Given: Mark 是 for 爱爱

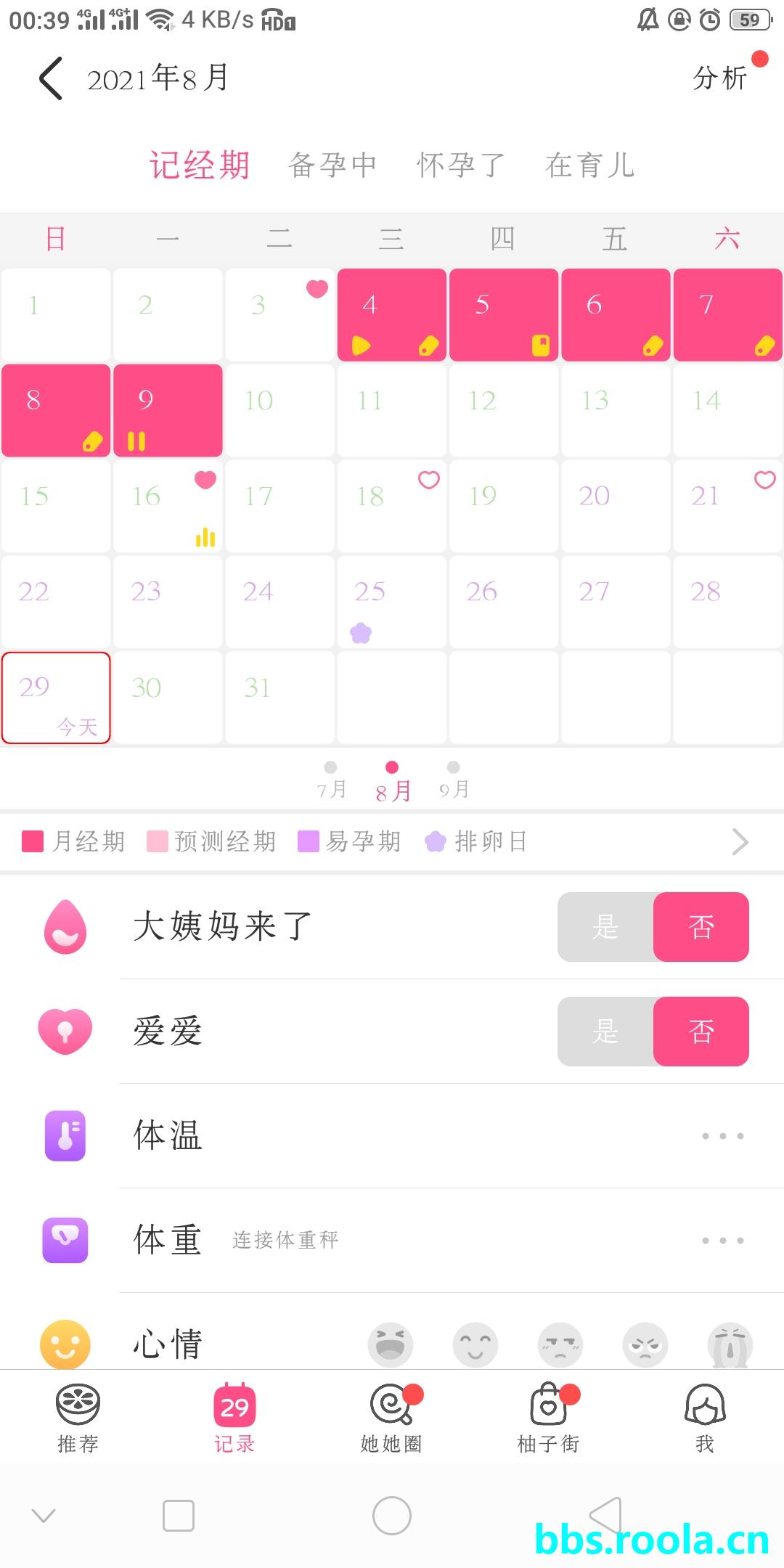Looking at the screenshot, I should click(x=605, y=1032).
